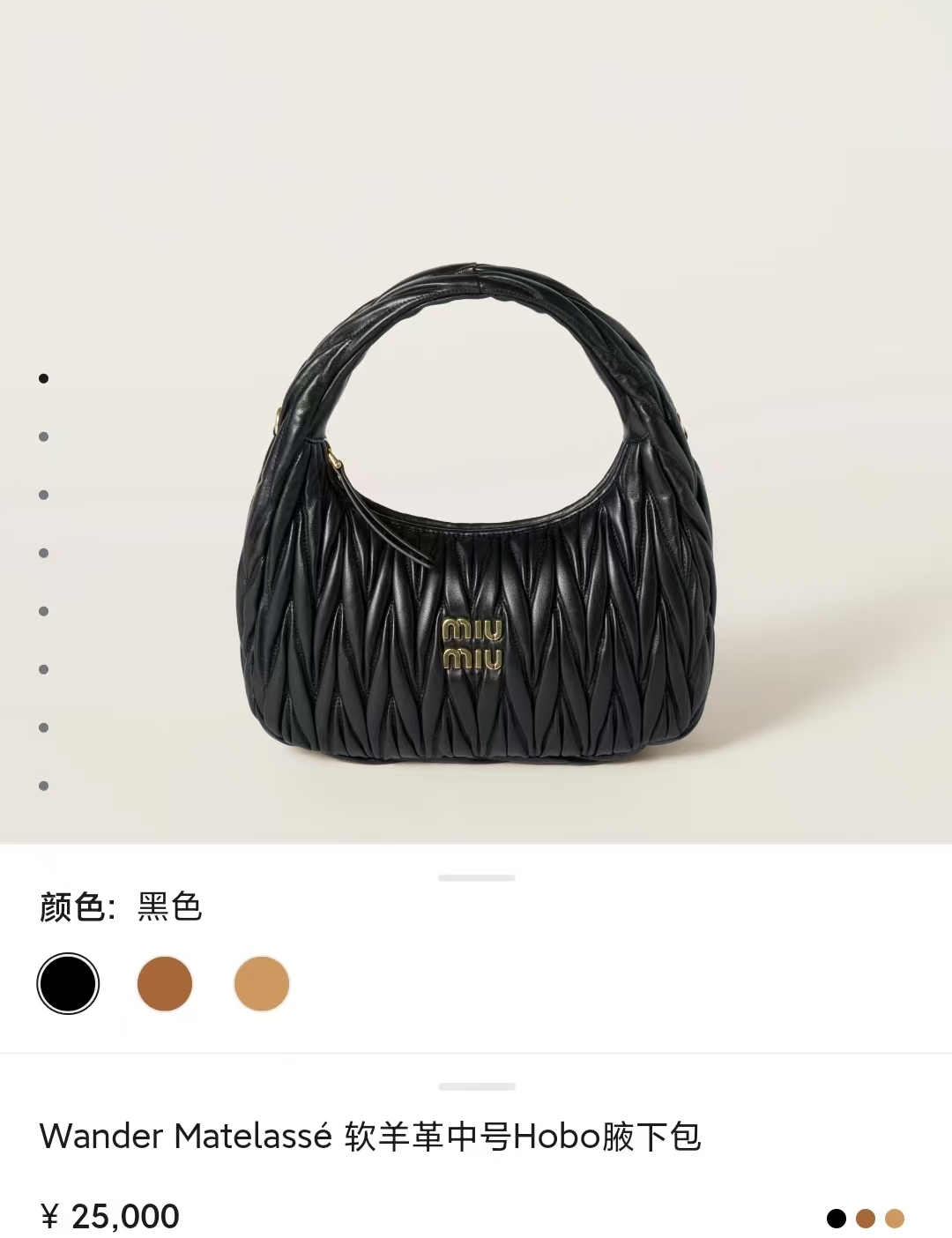The width and height of the screenshot is (952, 1238).
Task: Go to the last image indicator dot
Action: (43, 786)
